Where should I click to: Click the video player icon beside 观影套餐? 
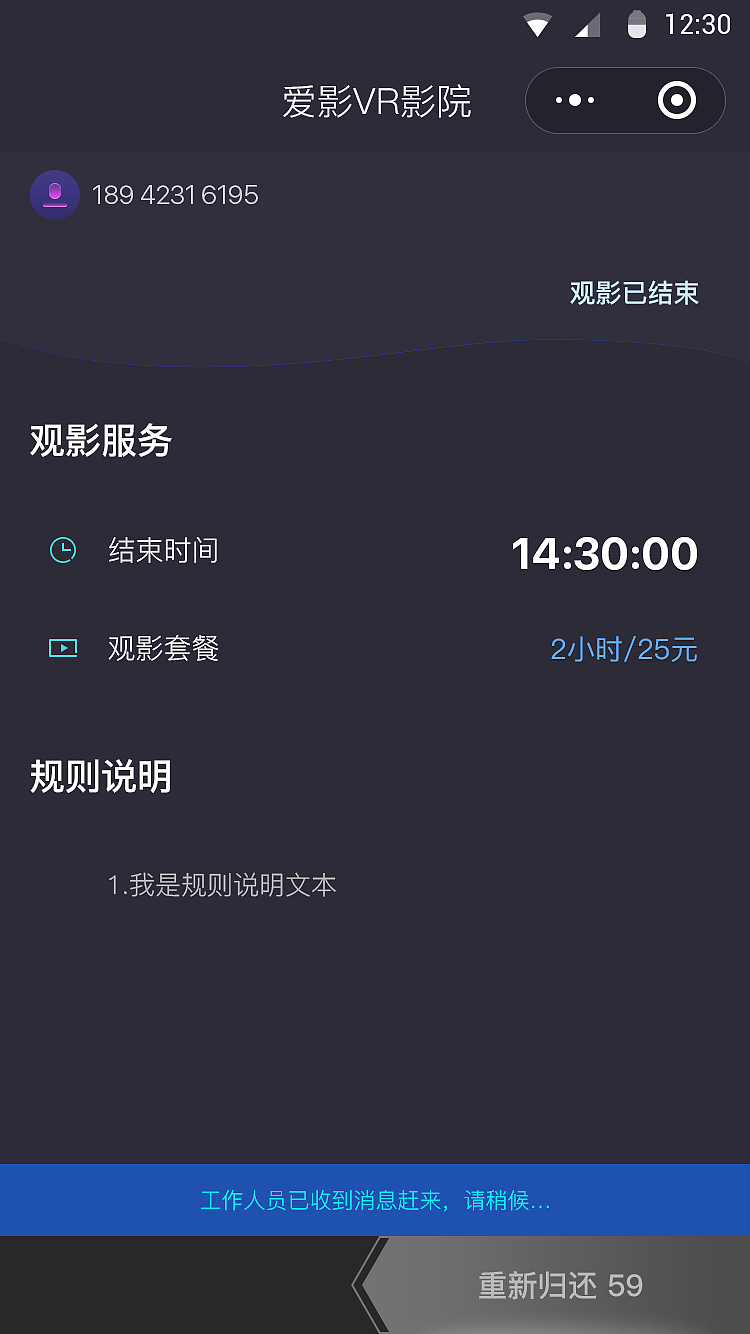point(63,648)
